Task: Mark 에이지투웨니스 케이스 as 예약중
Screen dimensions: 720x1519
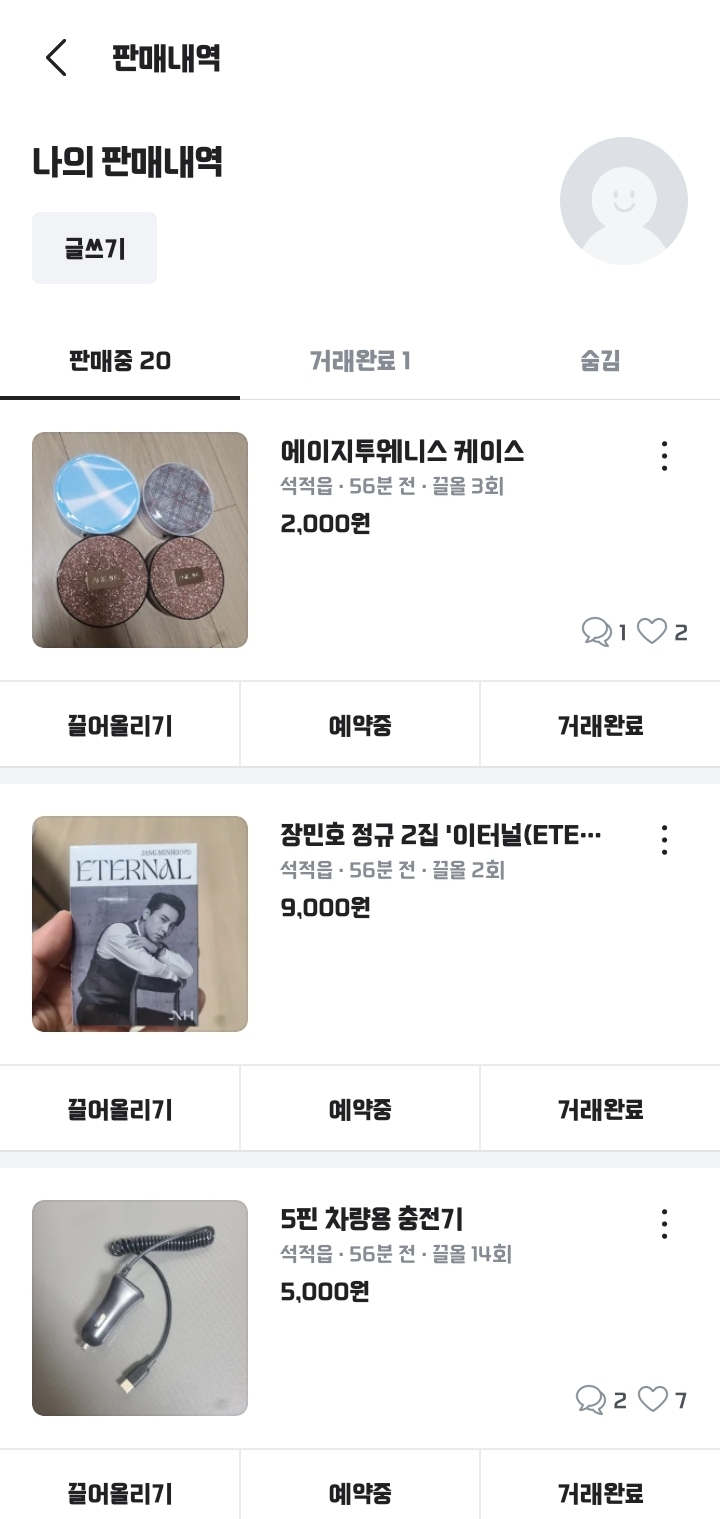Action: click(x=360, y=726)
